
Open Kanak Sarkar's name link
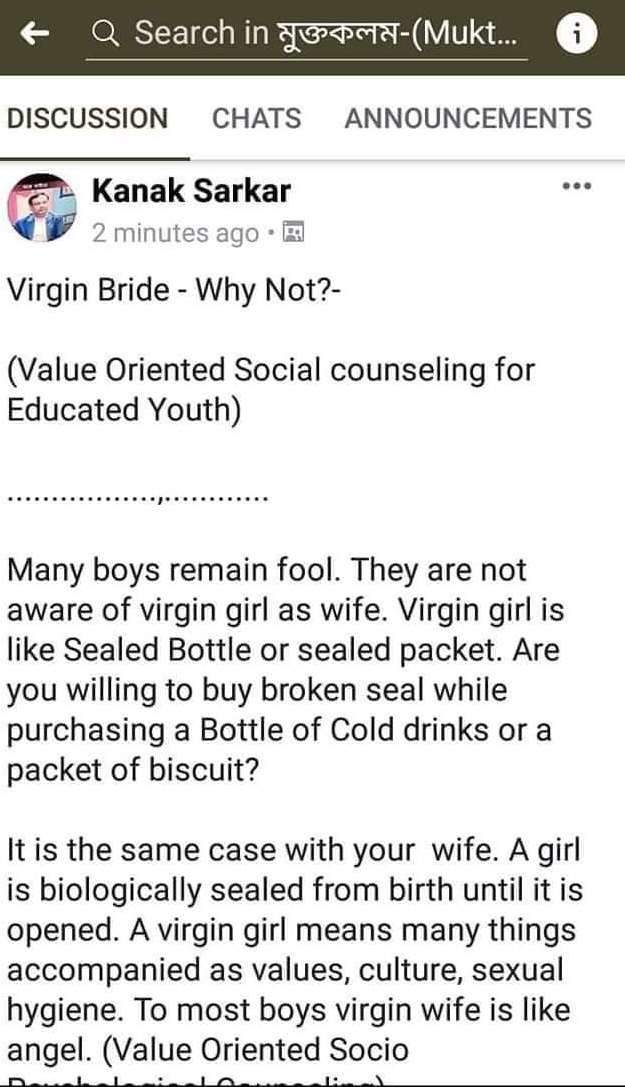pyautogui.click(x=191, y=191)
